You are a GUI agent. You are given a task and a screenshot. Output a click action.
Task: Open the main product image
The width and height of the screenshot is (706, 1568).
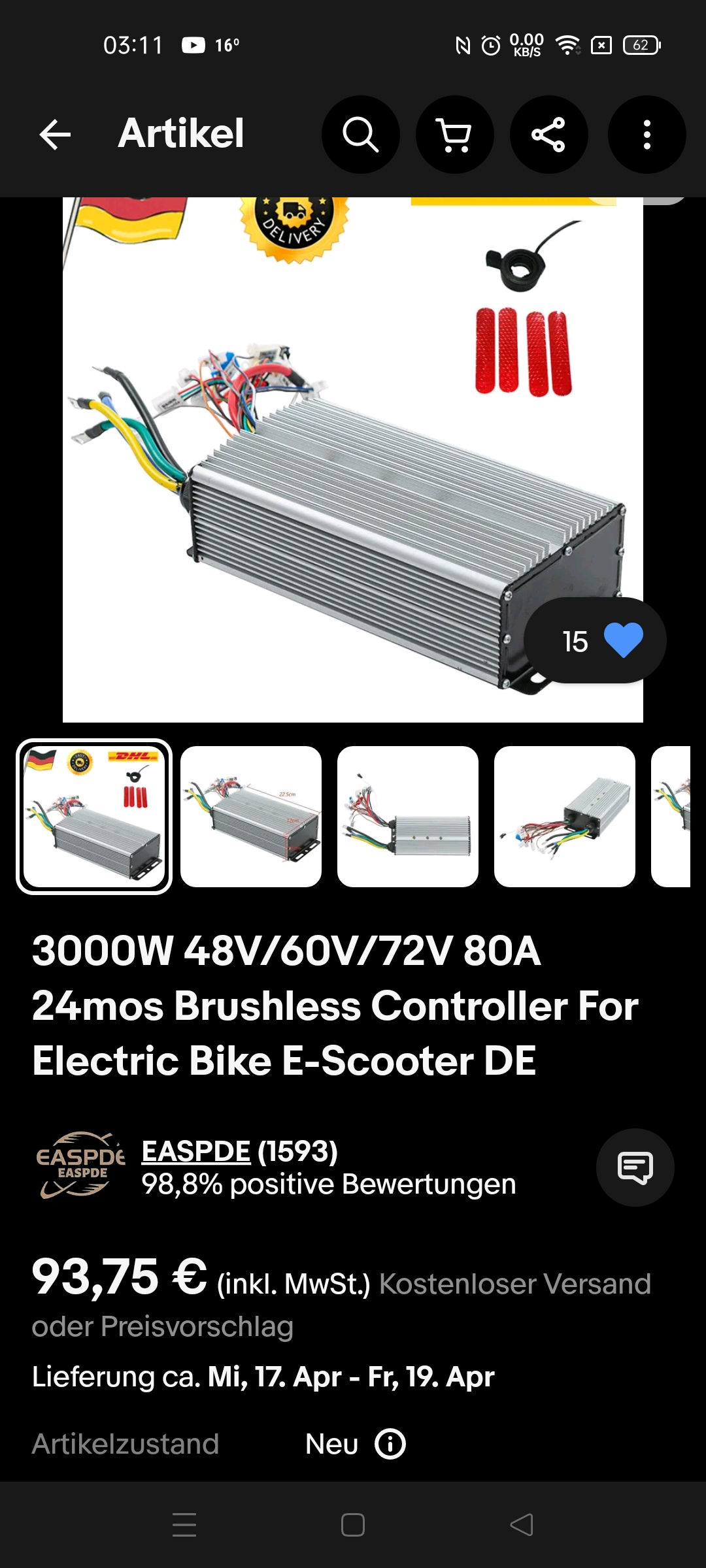click(353, 457)
